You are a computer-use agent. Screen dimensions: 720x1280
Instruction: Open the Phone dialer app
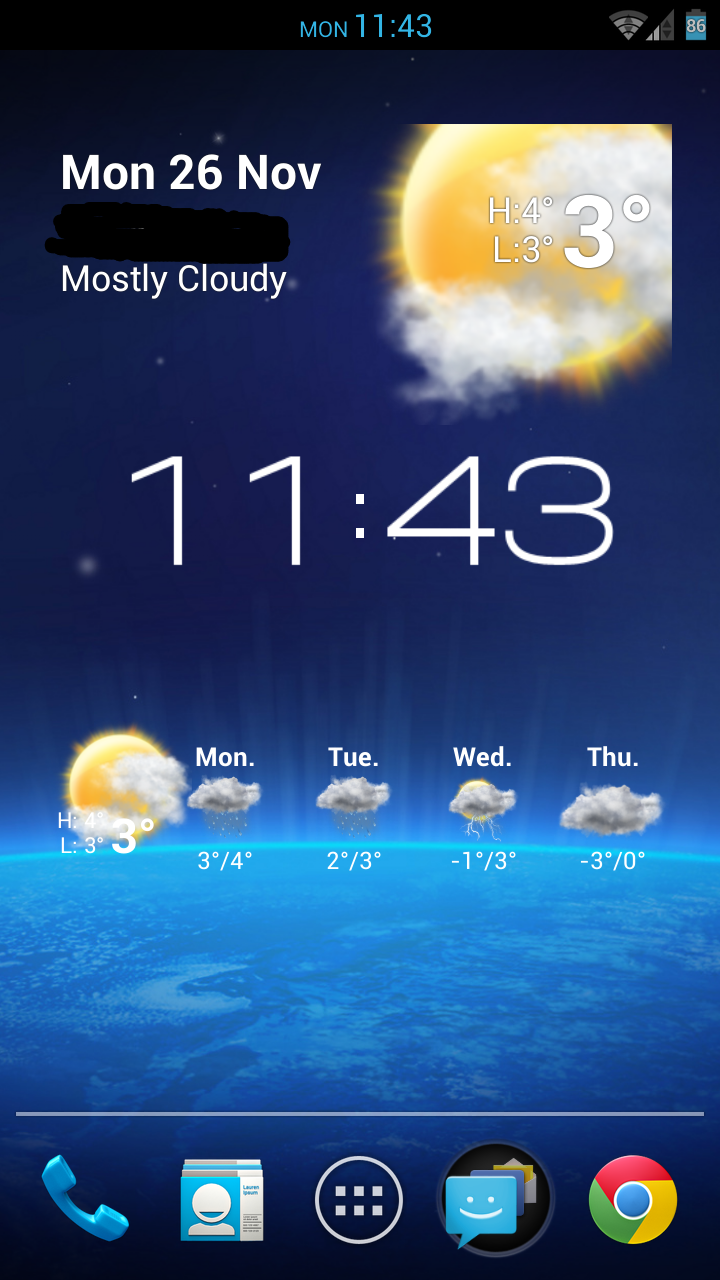(x=85, y=1199)
